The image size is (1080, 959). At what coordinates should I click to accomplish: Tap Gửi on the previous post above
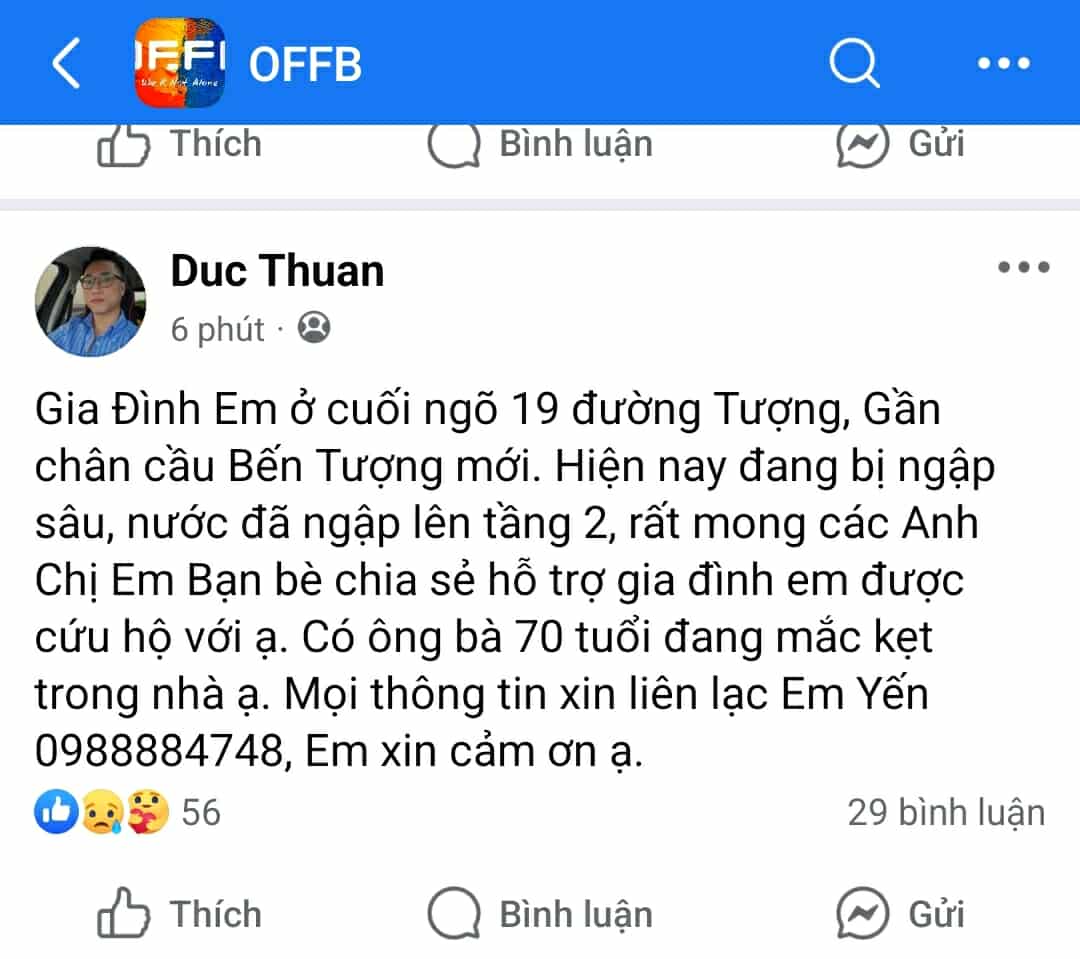pyautogui.click(x=900, y=146)
